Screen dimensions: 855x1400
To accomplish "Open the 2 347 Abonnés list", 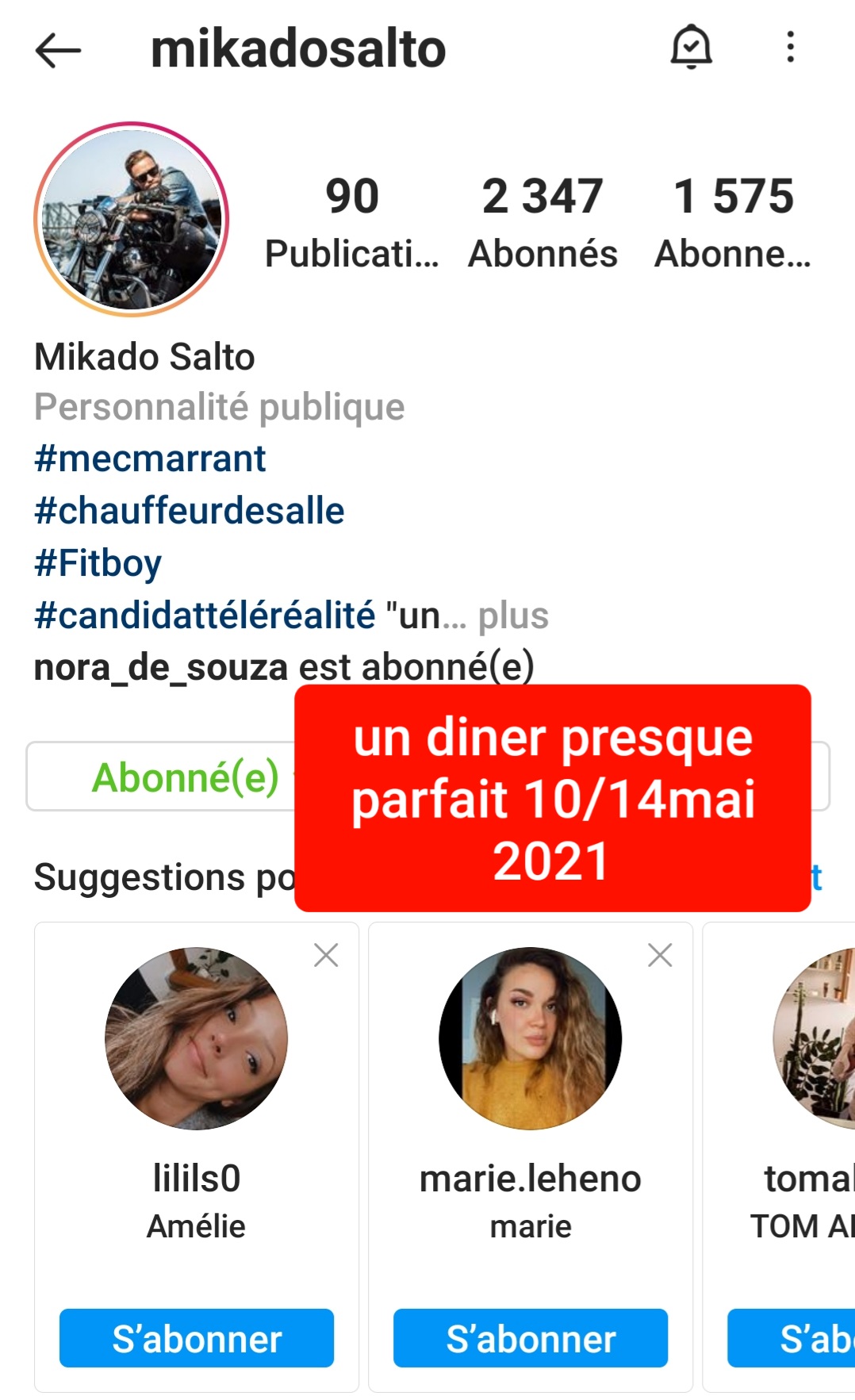I will (x=543, y=222).
